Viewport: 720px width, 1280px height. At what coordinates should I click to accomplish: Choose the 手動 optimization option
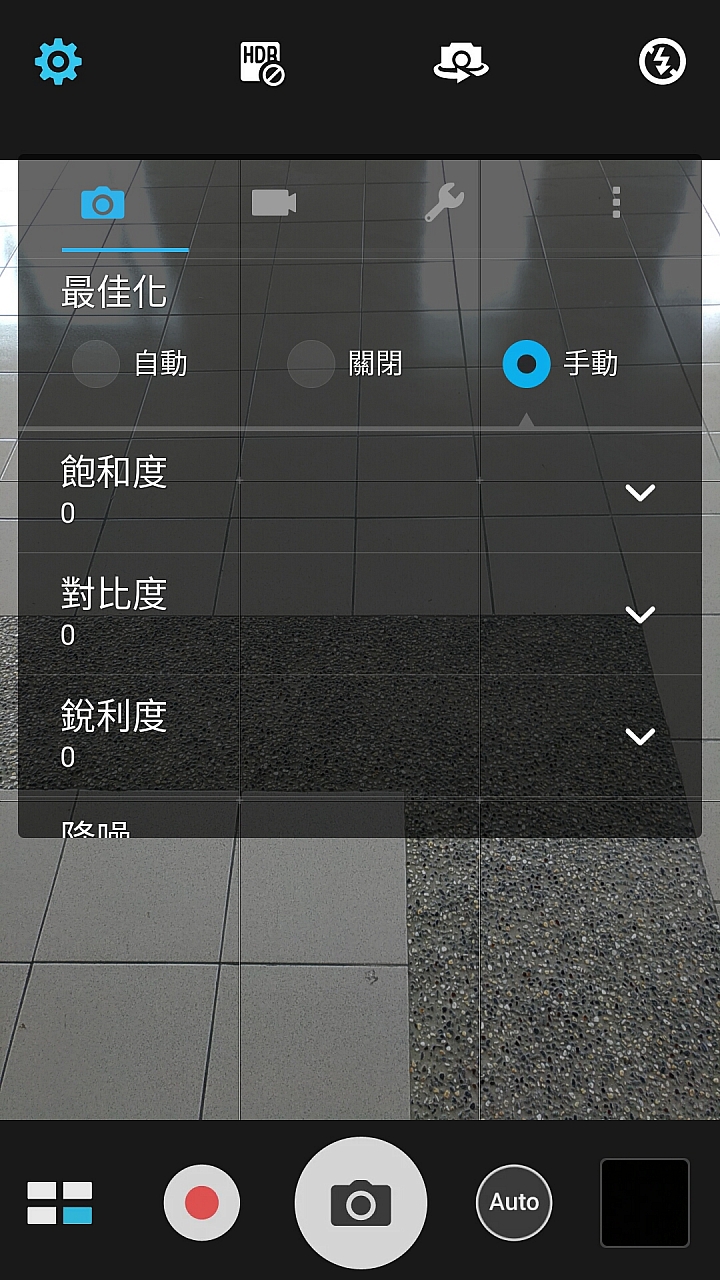pos(527,363)
